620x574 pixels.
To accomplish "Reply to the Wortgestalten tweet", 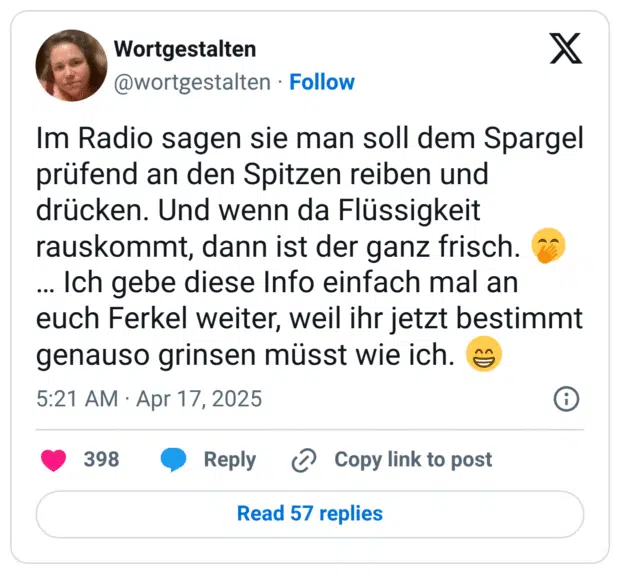I will (x=209, y=459).
